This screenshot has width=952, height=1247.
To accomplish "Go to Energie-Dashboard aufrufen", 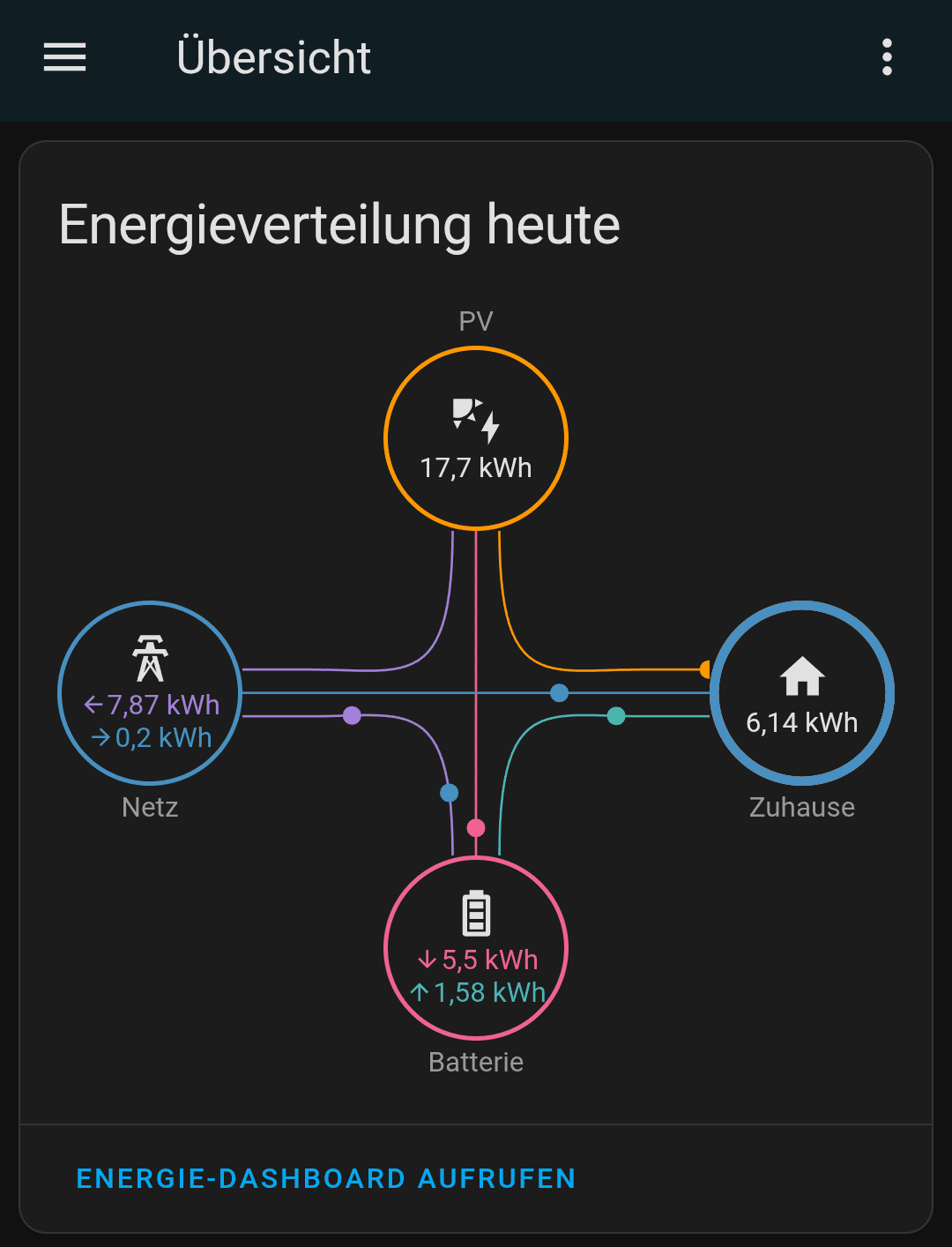I will [x=325, y=1178].
